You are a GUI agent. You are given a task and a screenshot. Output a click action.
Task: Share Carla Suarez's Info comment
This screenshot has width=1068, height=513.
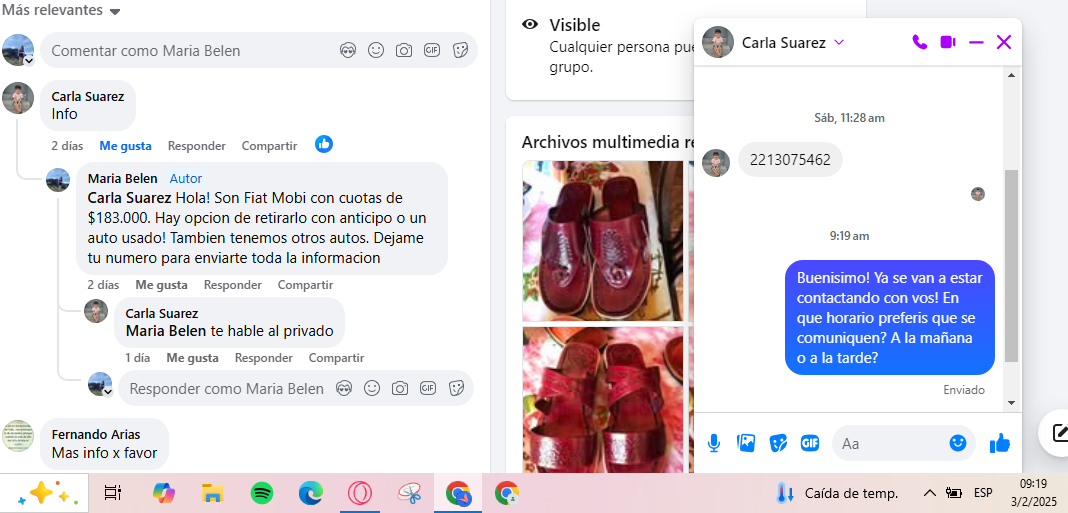[269, 145]
